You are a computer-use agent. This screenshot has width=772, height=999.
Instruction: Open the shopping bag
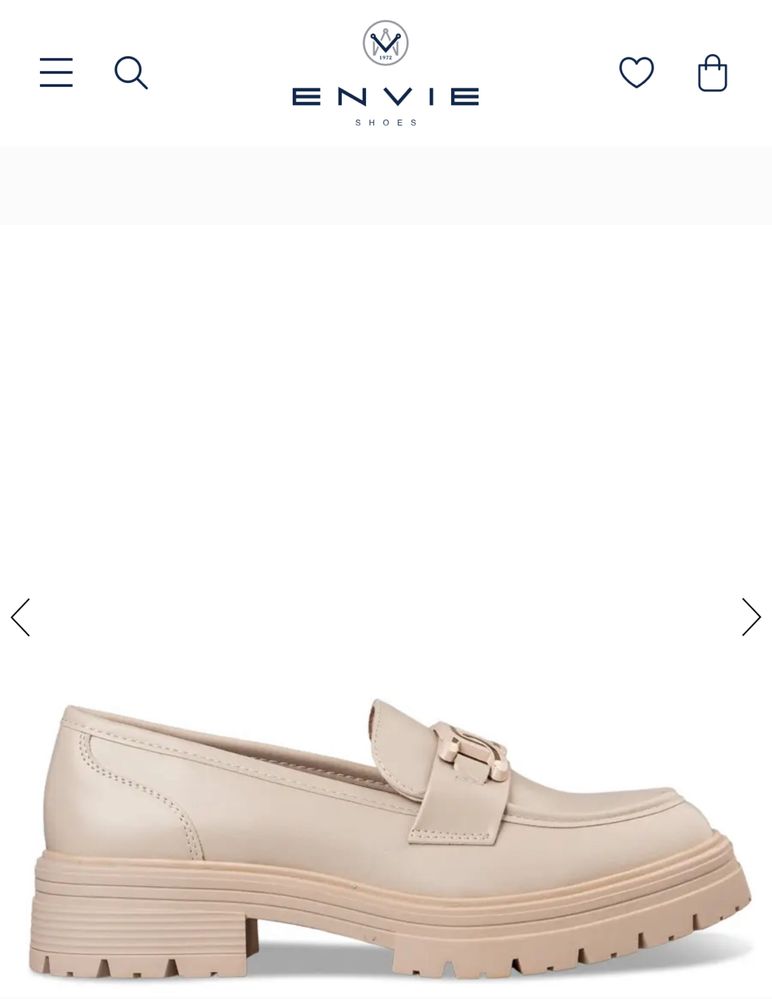712,73
